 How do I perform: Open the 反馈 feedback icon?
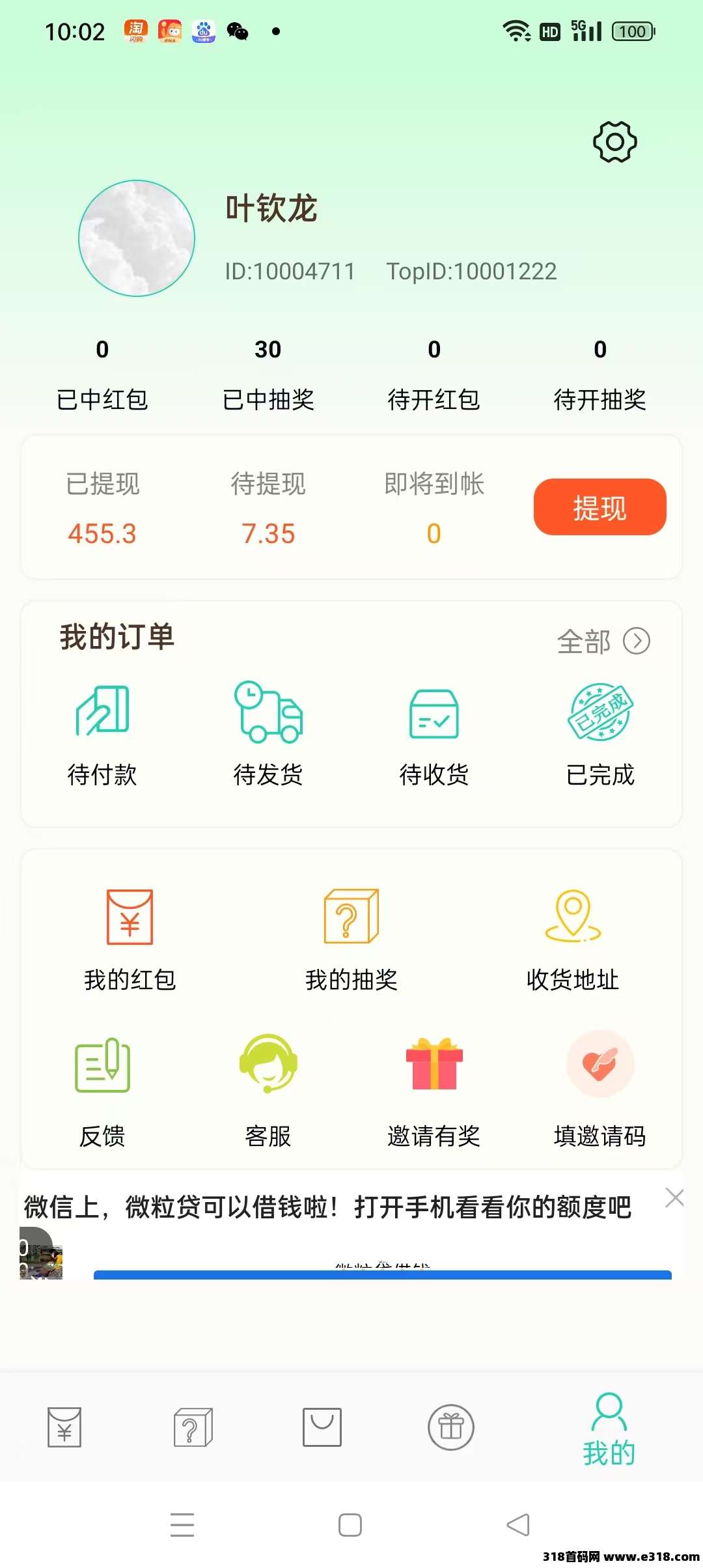coord(102,1067)
